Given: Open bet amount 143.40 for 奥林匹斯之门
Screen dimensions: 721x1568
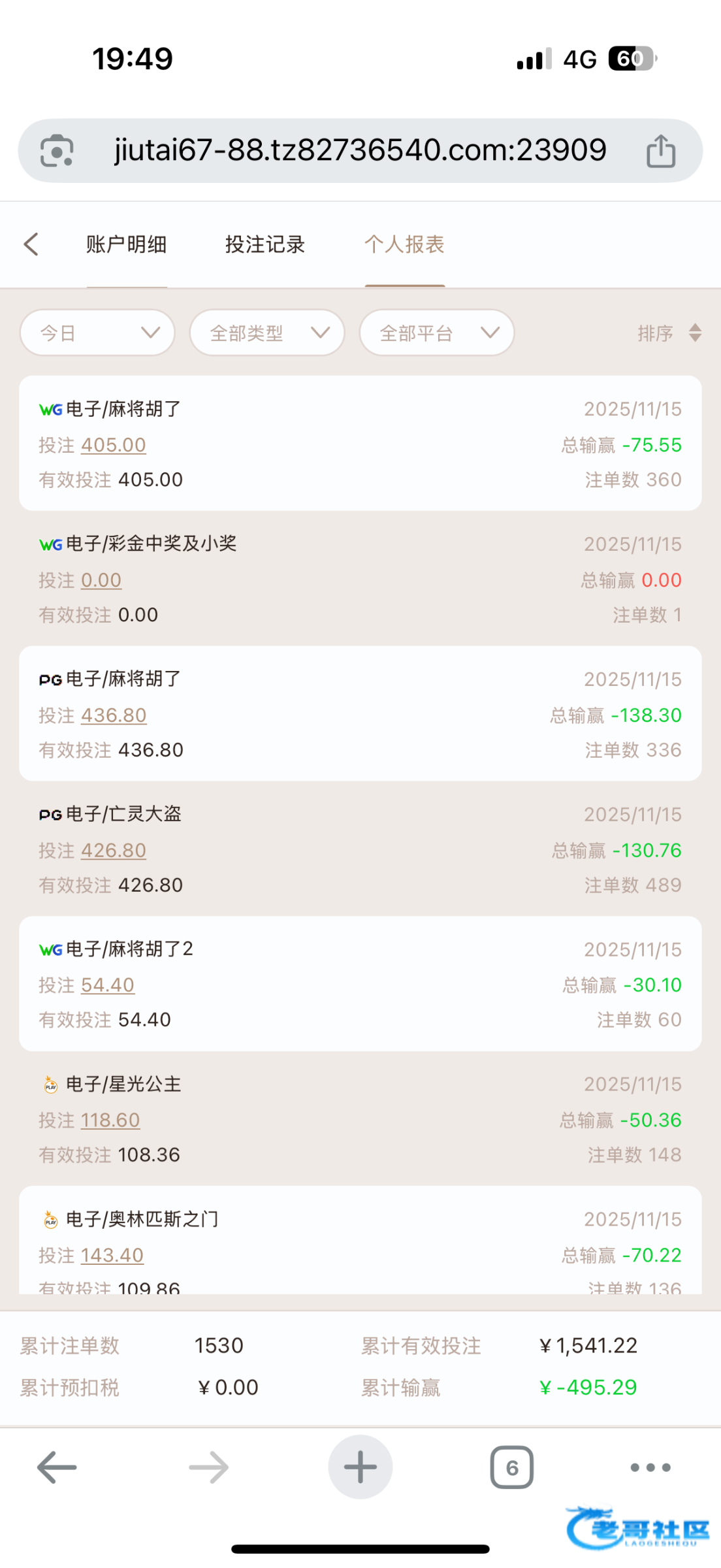Looking at the screenshot, I should 112,1255.
